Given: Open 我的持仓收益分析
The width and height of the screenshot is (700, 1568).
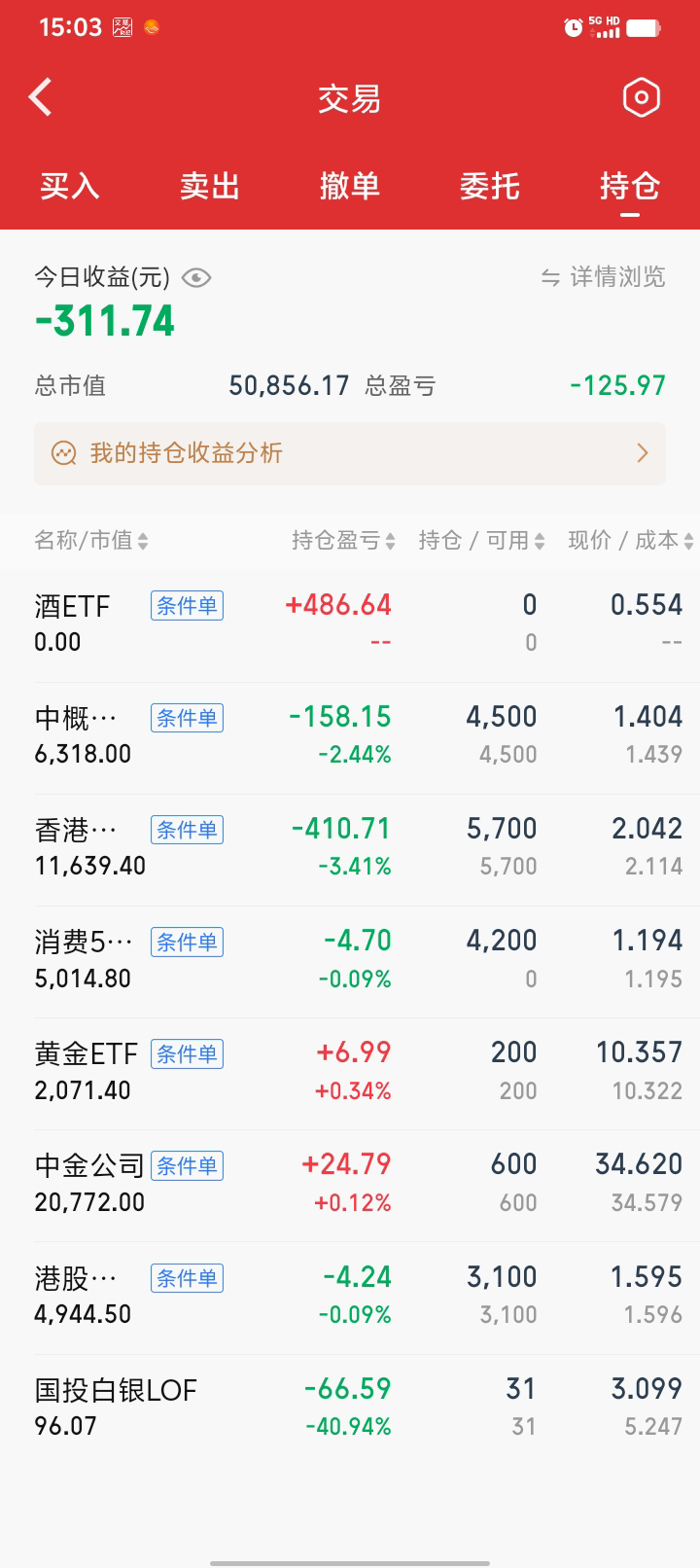Looking at the screenshot, I should (350, 453).
